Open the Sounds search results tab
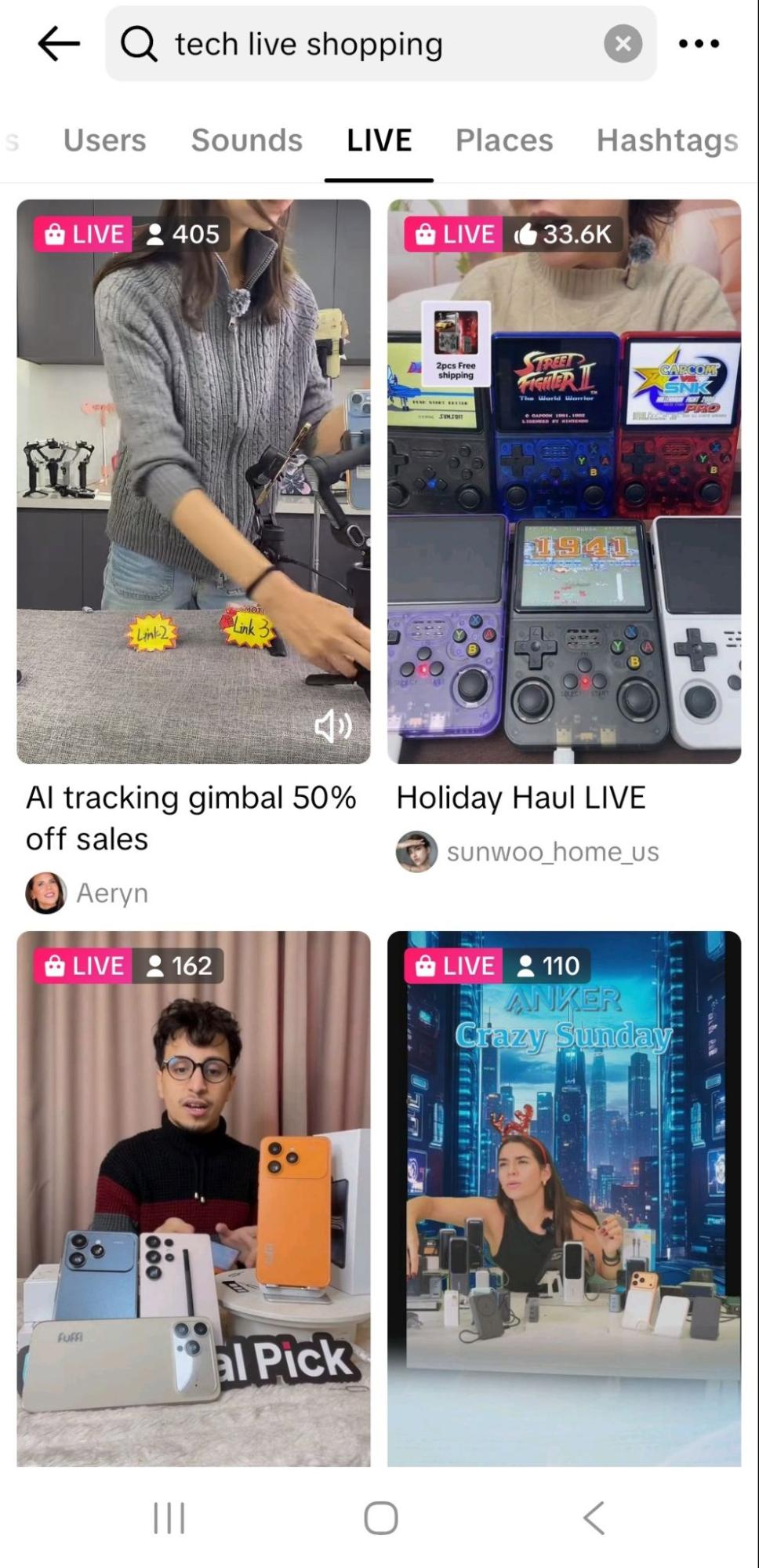The image size is (759, 1568). 246,141
